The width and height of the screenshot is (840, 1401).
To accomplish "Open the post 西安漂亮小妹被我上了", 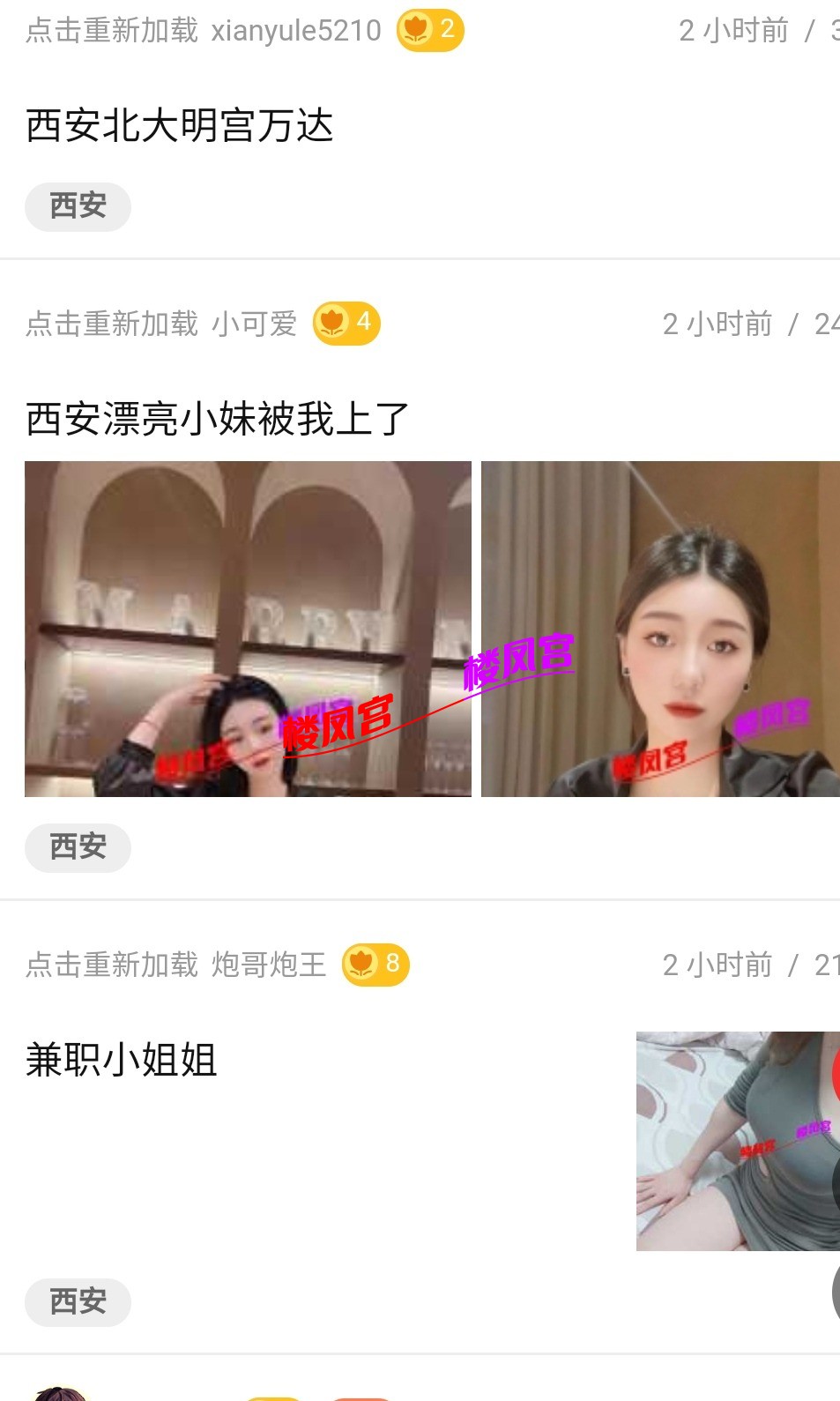I will coord(217,419).
